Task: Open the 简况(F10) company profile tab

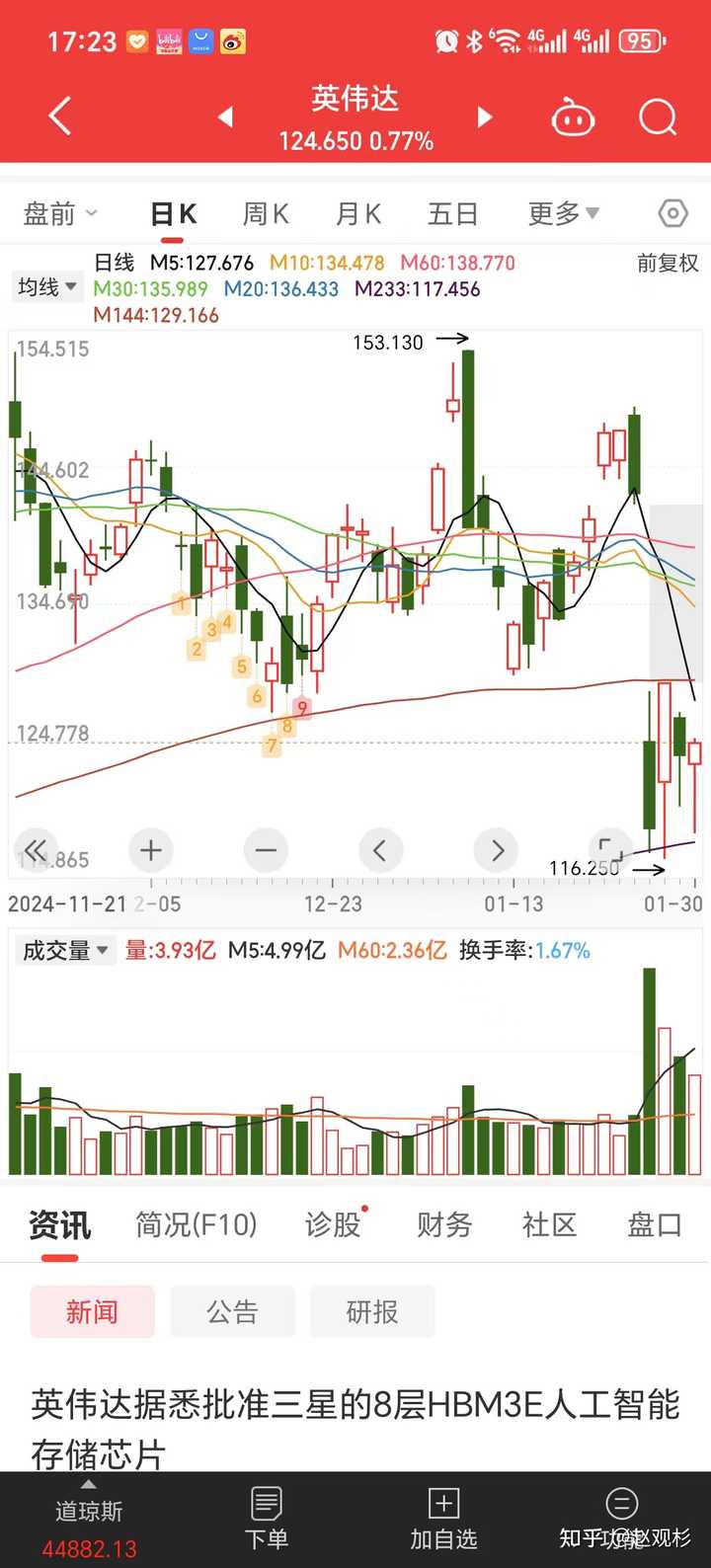Action: 195,1224
